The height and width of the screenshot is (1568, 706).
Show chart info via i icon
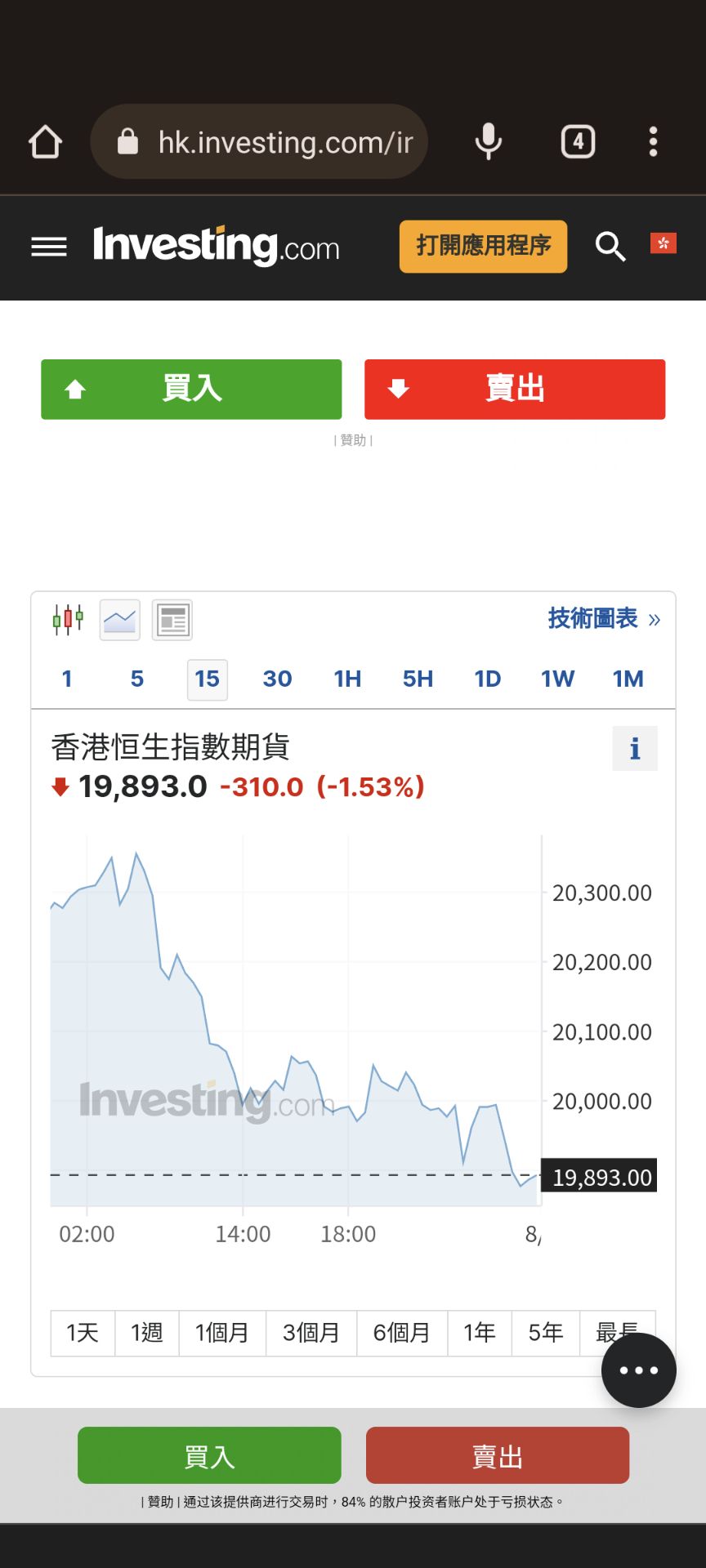pyautogui.click(x=635, y=748)
